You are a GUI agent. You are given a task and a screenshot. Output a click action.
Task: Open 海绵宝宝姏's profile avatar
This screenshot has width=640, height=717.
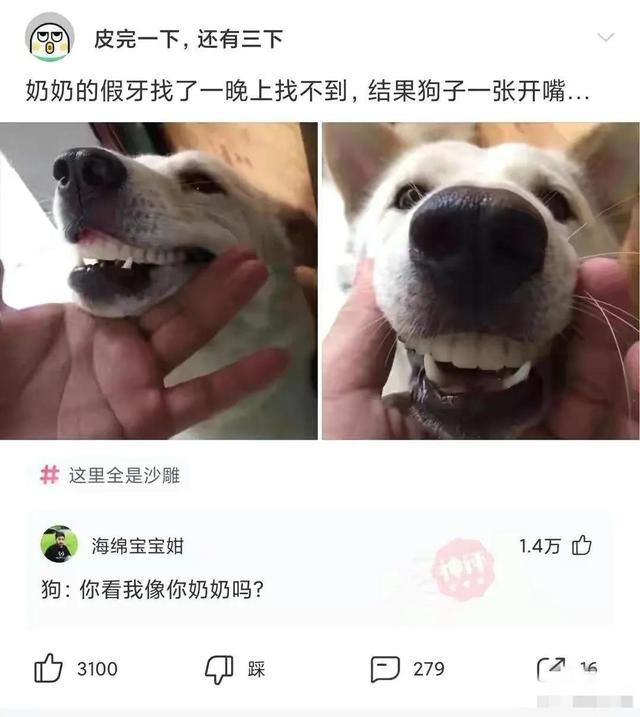(59, 545)
